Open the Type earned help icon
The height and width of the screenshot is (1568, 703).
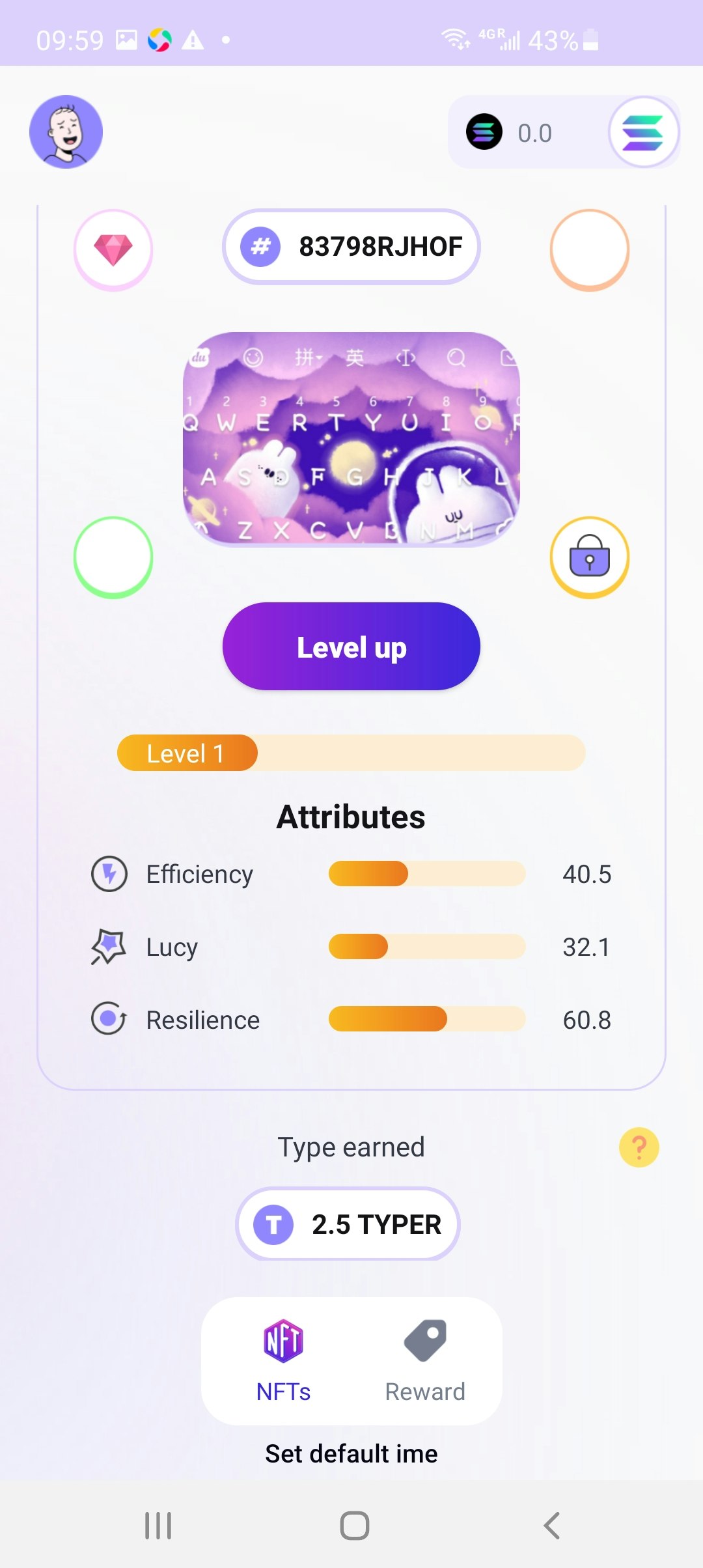coord(639,1147)
